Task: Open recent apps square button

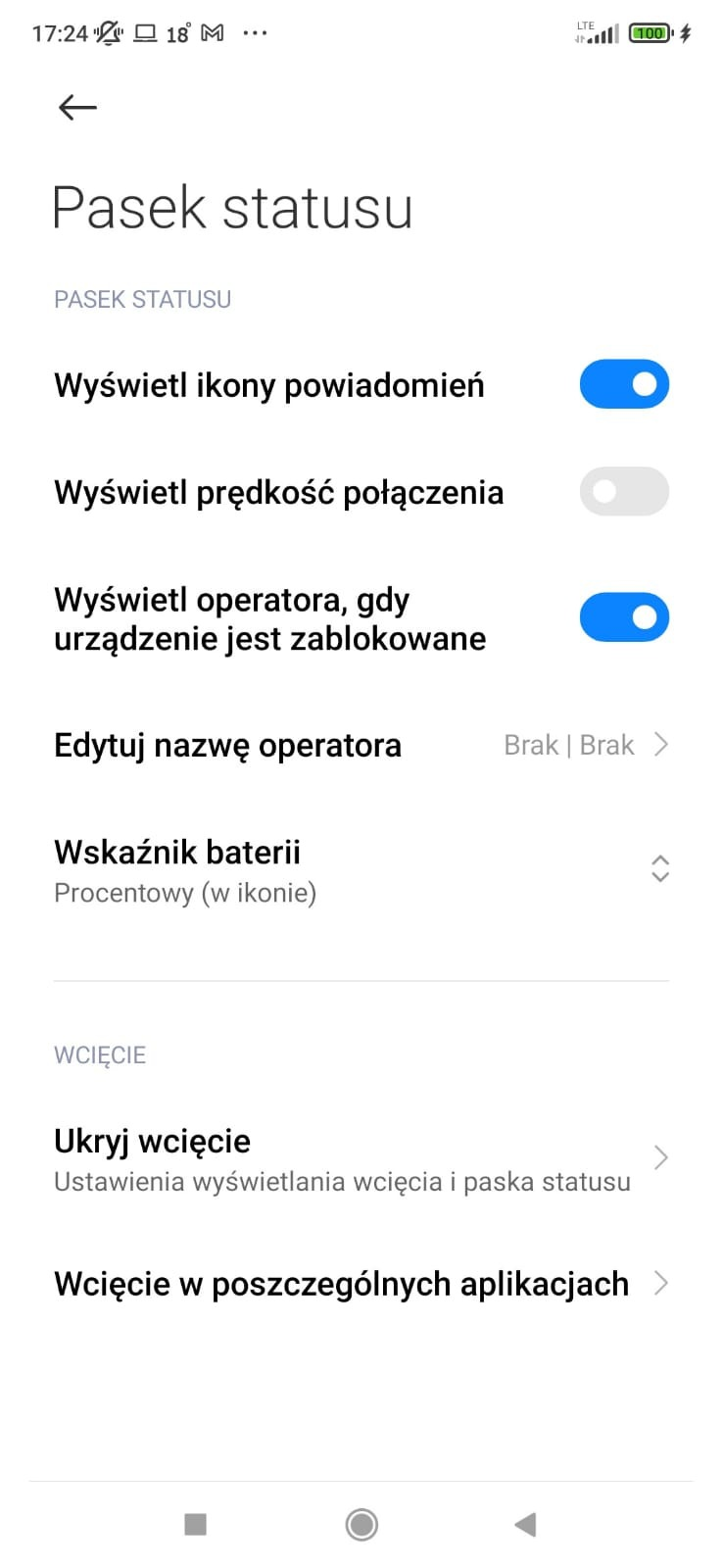Action: click(196, 1524)
